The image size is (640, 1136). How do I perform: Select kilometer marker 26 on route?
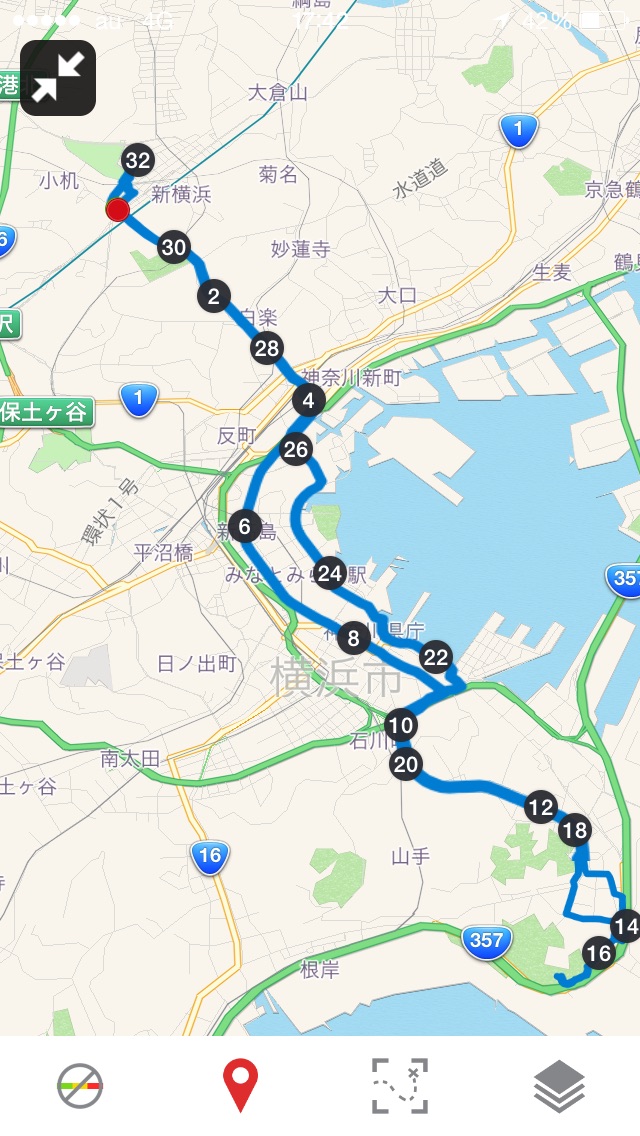pos(296,450)
